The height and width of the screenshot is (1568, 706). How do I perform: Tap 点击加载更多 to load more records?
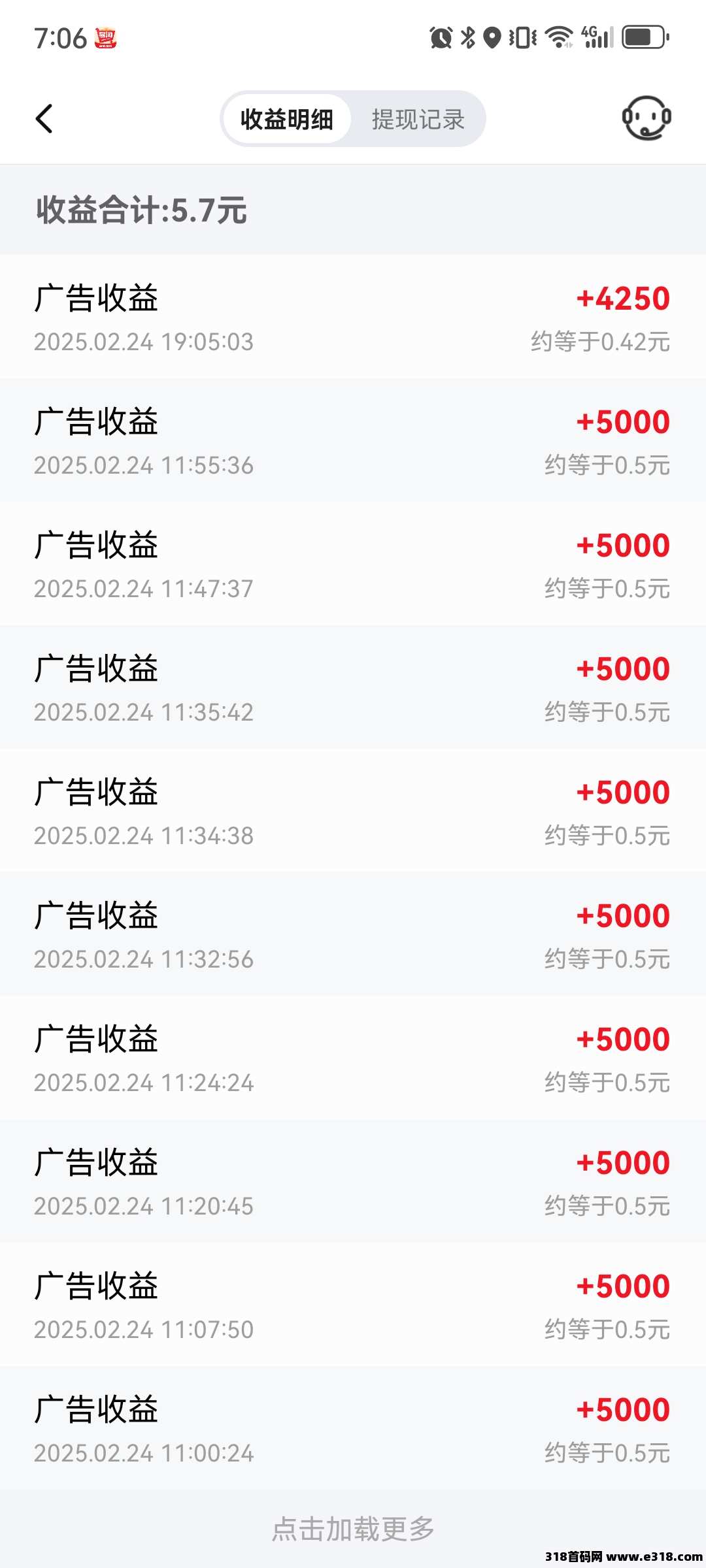pyautogui.click(x=353, y=1529)
